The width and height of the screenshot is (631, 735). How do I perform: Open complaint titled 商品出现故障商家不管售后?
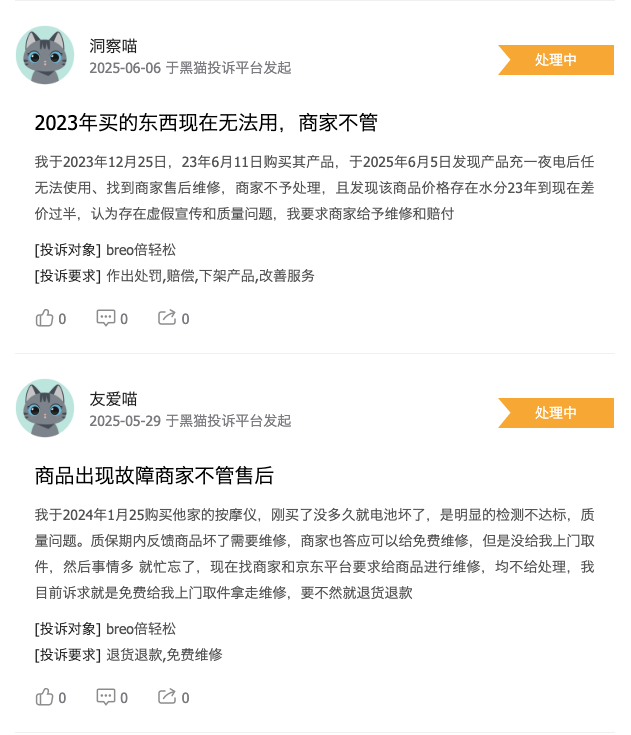coord(154,475)
